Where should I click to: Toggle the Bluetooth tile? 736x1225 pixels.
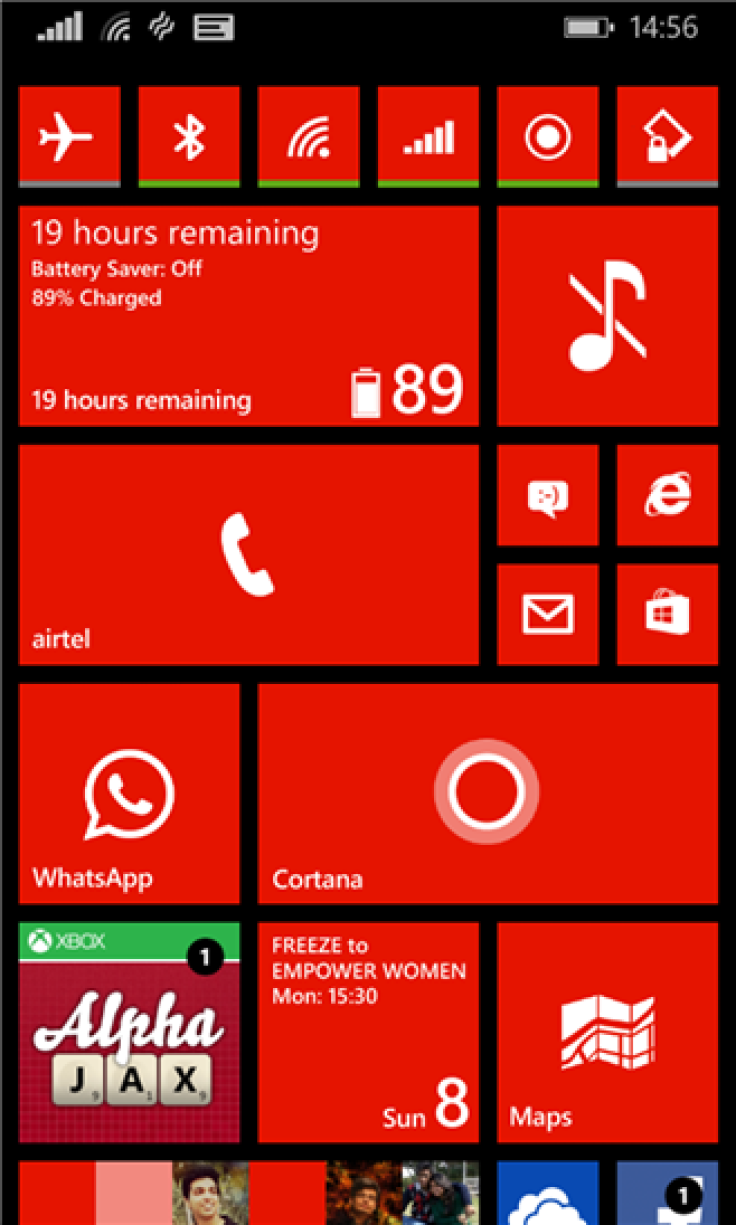tap(189, 136)
